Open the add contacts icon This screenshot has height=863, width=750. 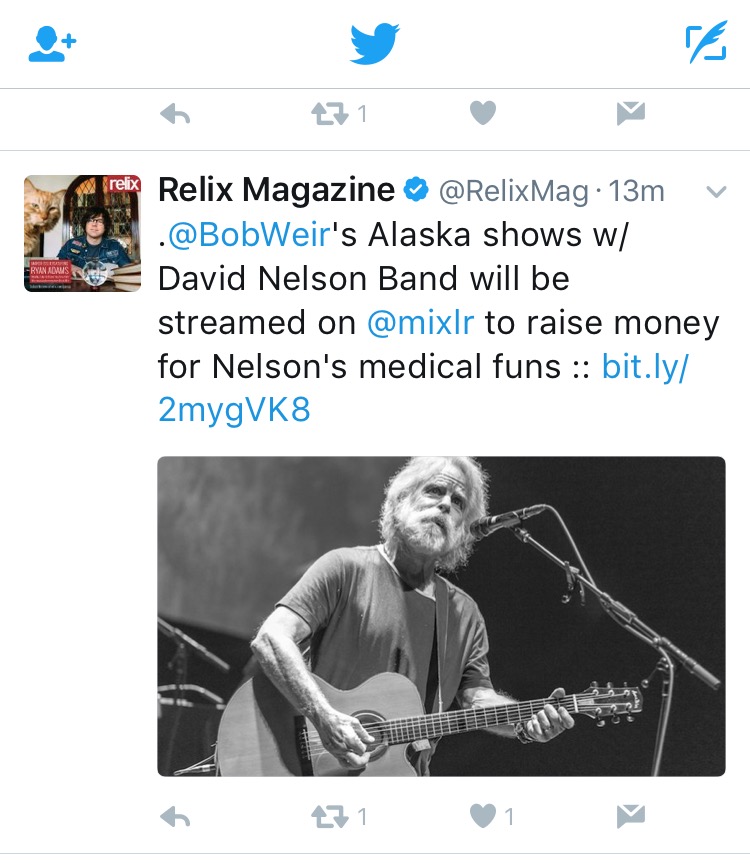click(x=52, y=44)
